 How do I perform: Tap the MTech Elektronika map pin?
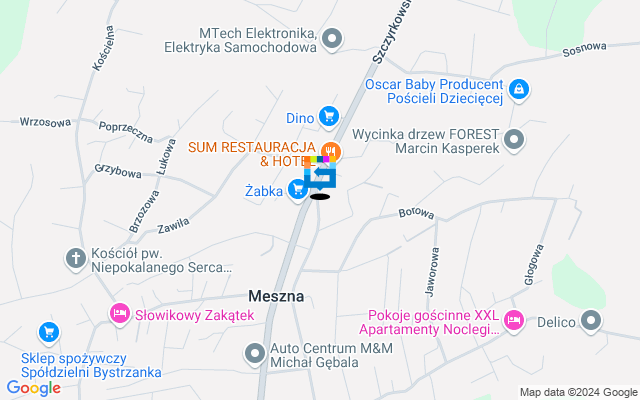click(334, 40)
